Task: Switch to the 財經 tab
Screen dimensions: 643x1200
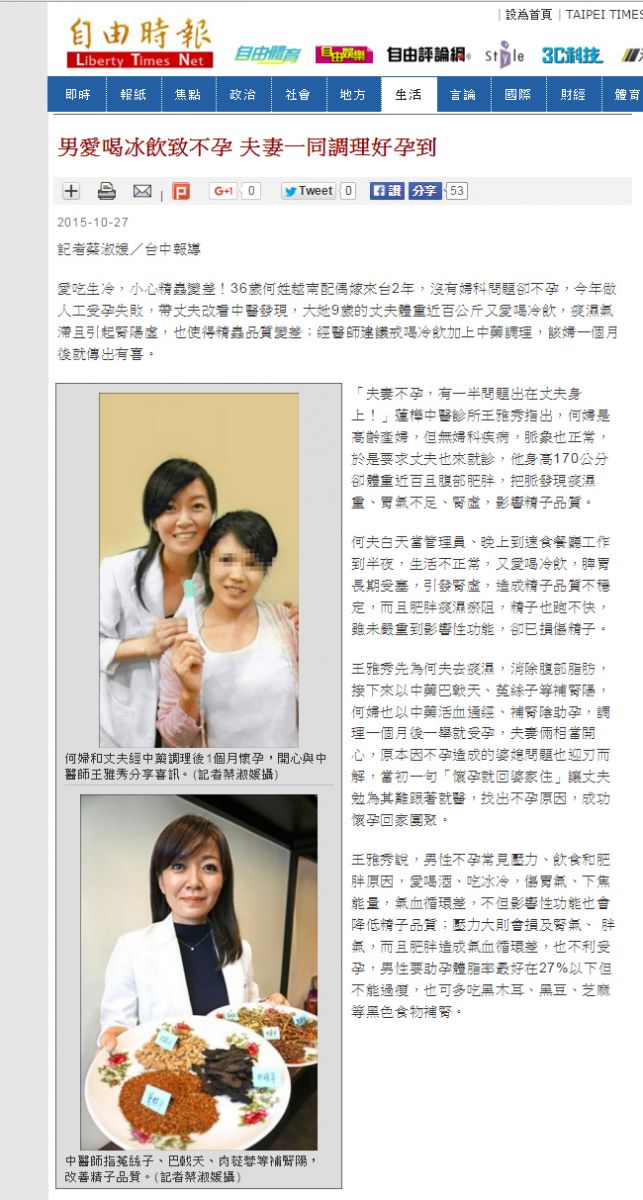Action: (x=573, y=95)
